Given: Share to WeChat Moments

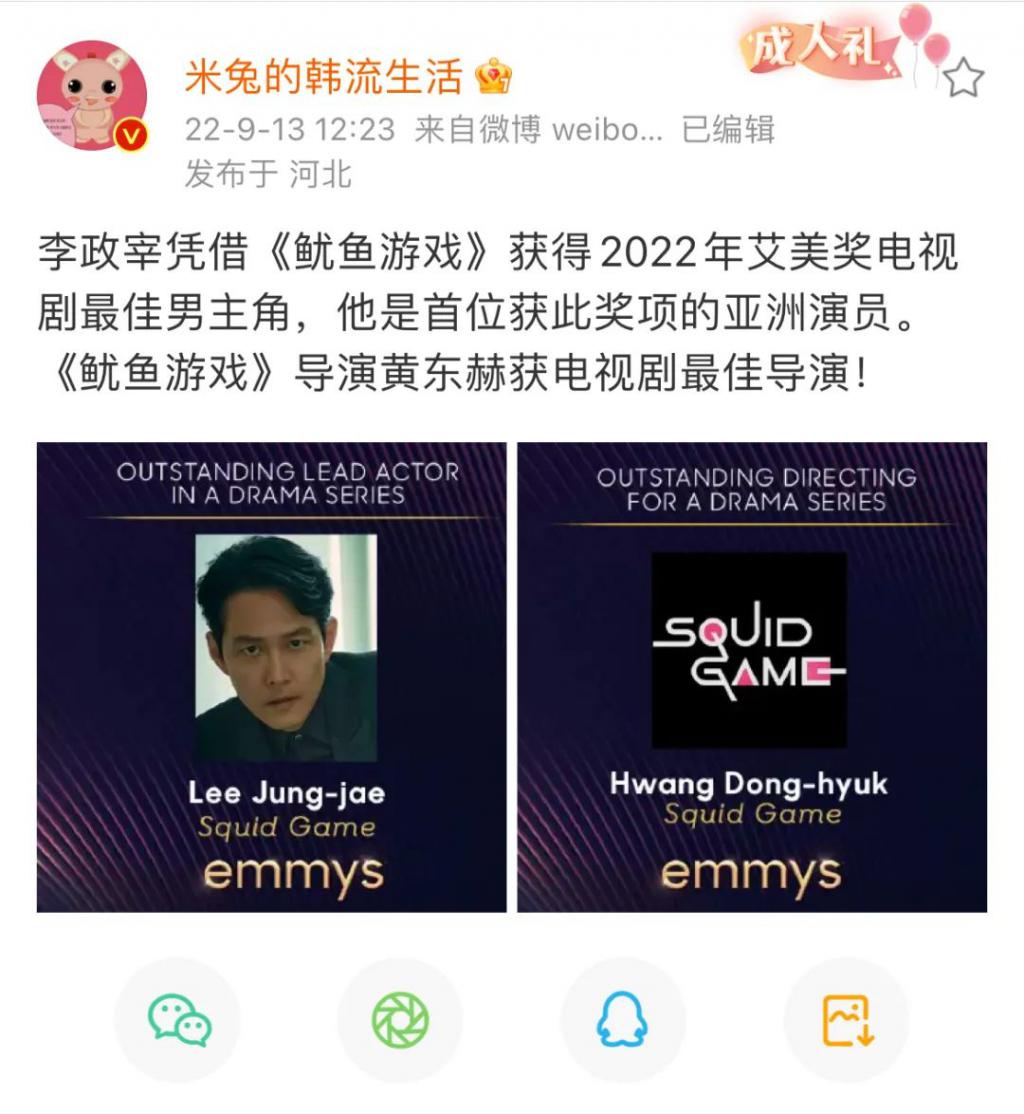Looking at the screenshot, I should coord(400,1019).
